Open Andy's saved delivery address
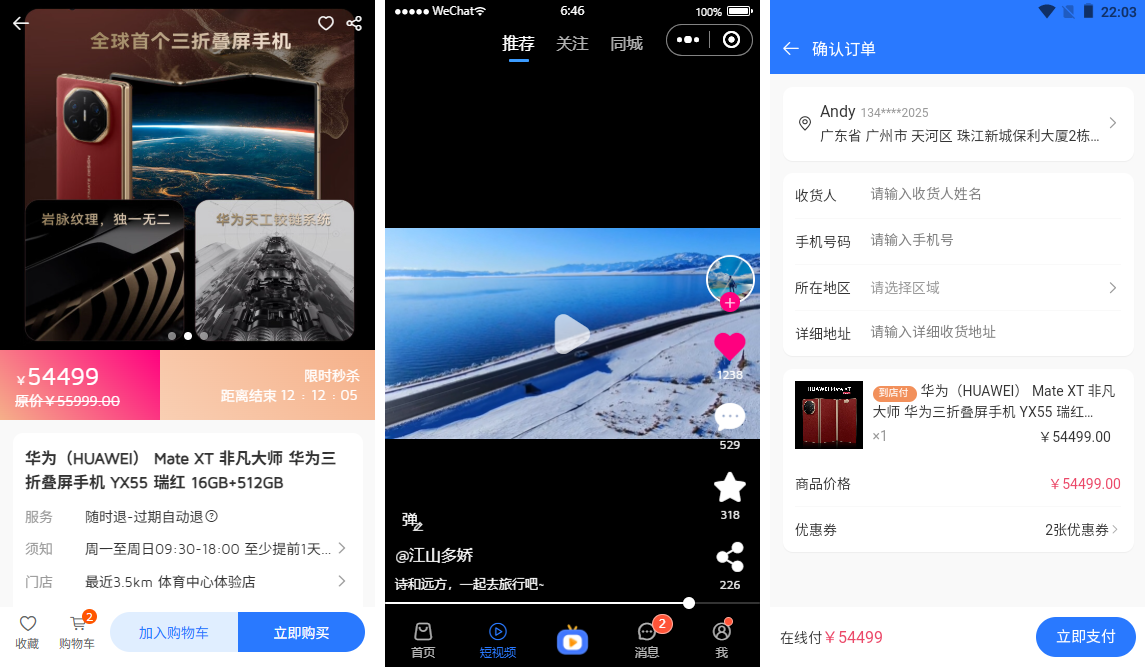 click(x=958, y=123)
